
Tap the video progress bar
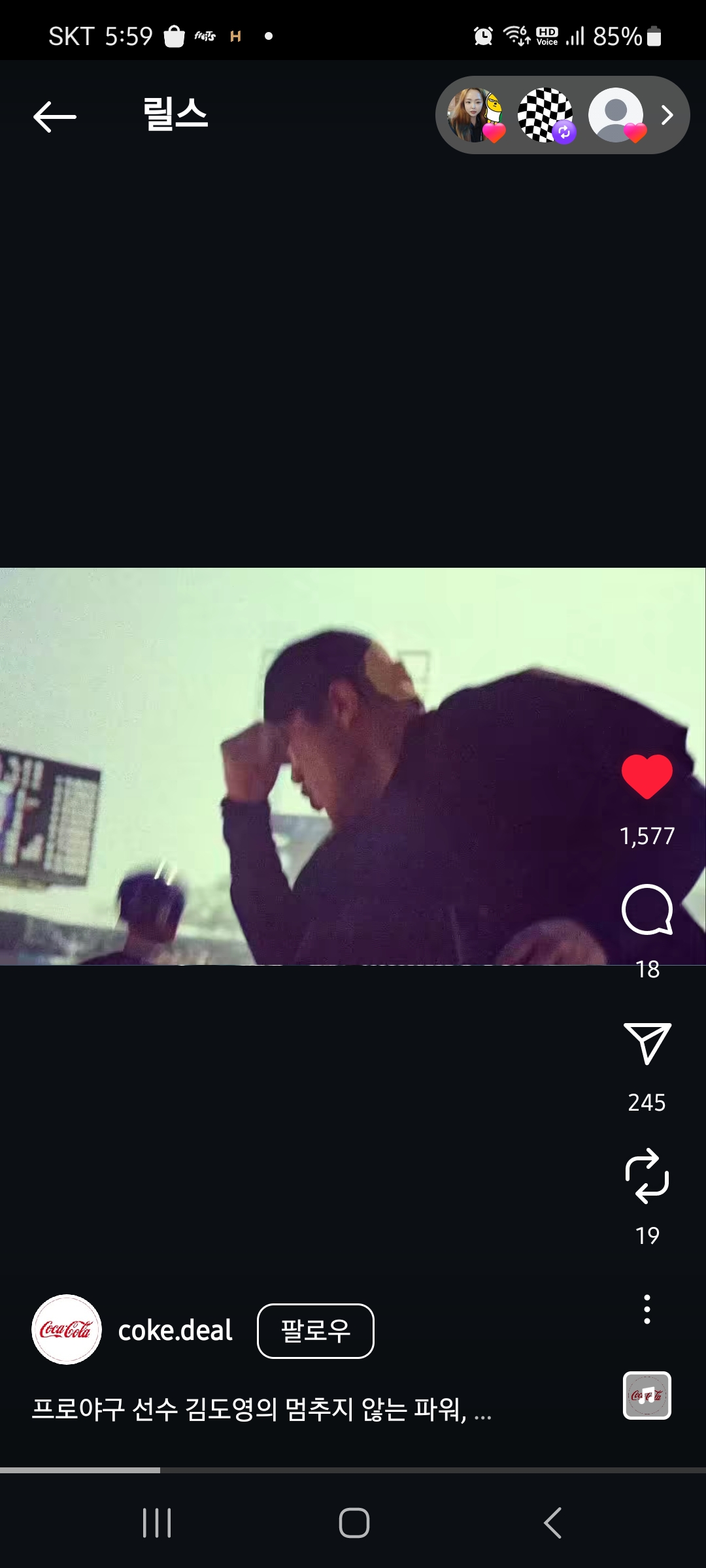click(x=353, y=1470)
